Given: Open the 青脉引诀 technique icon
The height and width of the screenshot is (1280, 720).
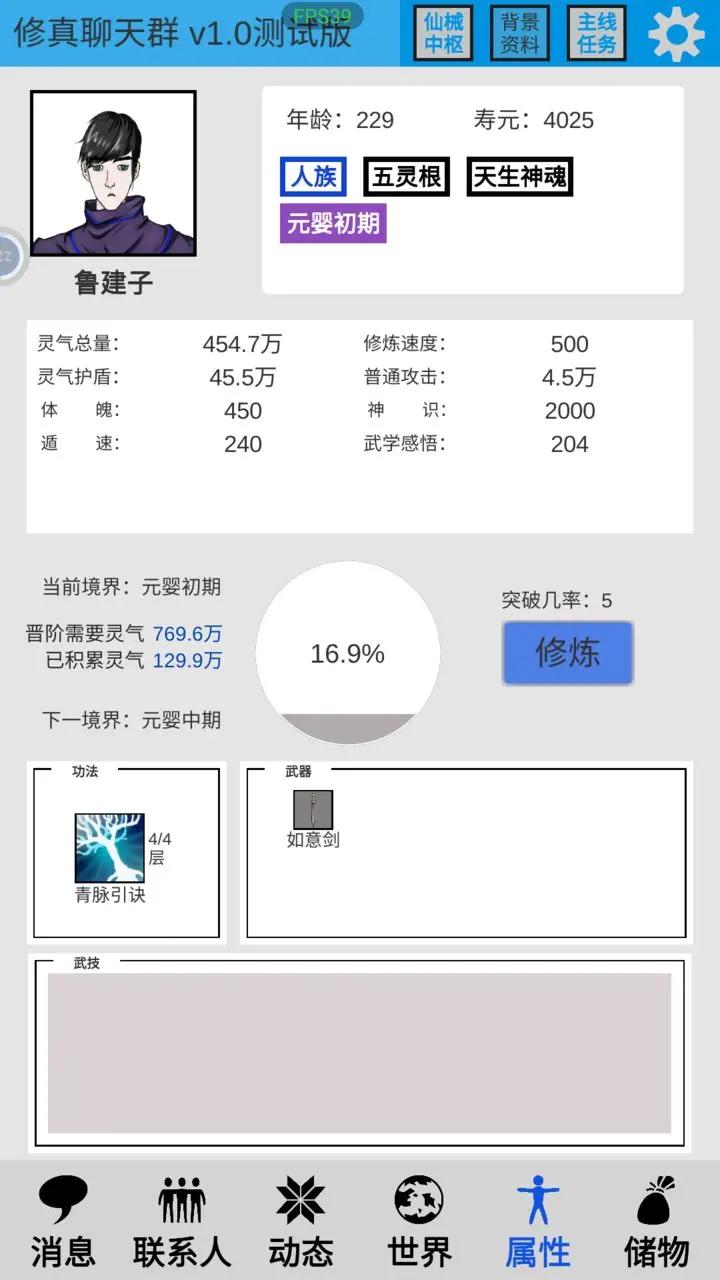Looking at the screenshot, I should pos(110,848).
